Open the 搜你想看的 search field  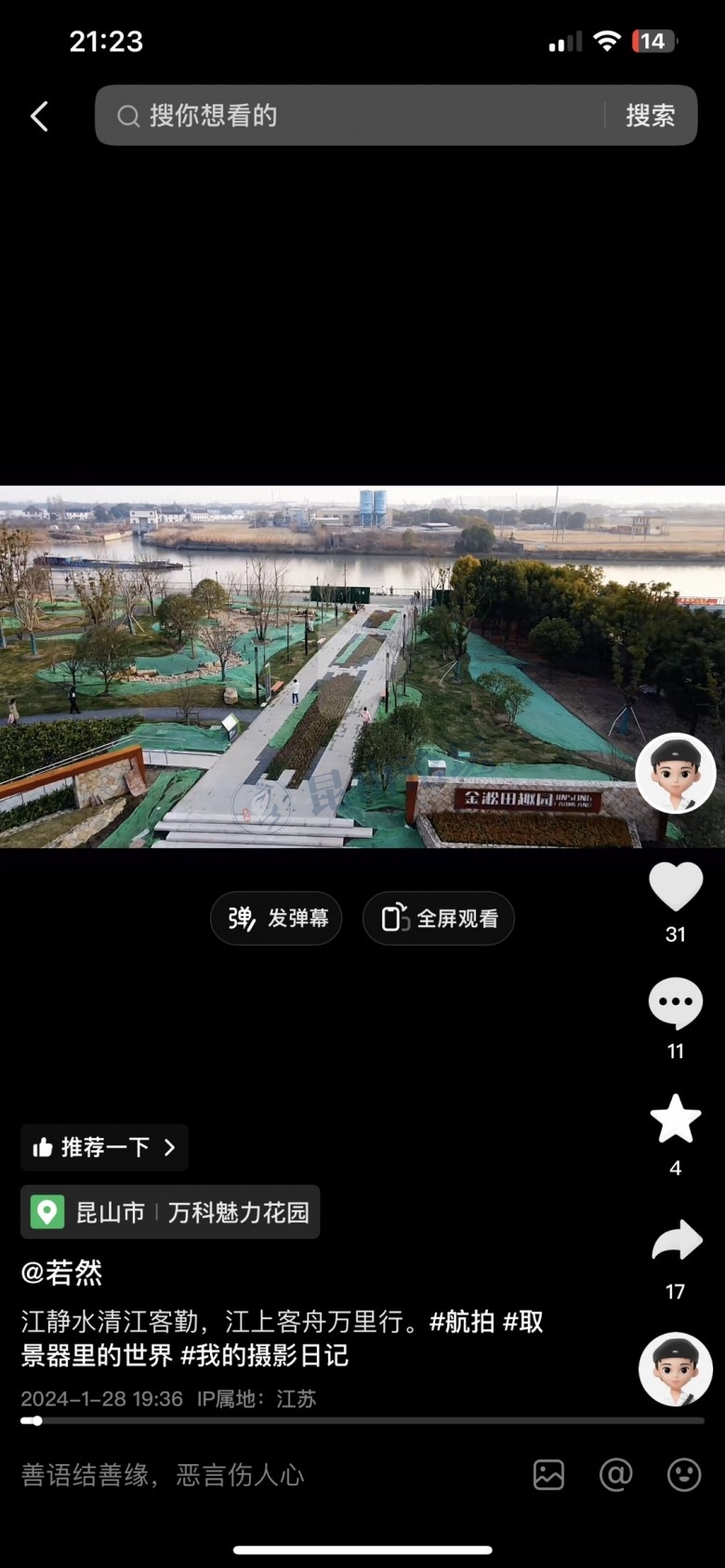(353, 115)
